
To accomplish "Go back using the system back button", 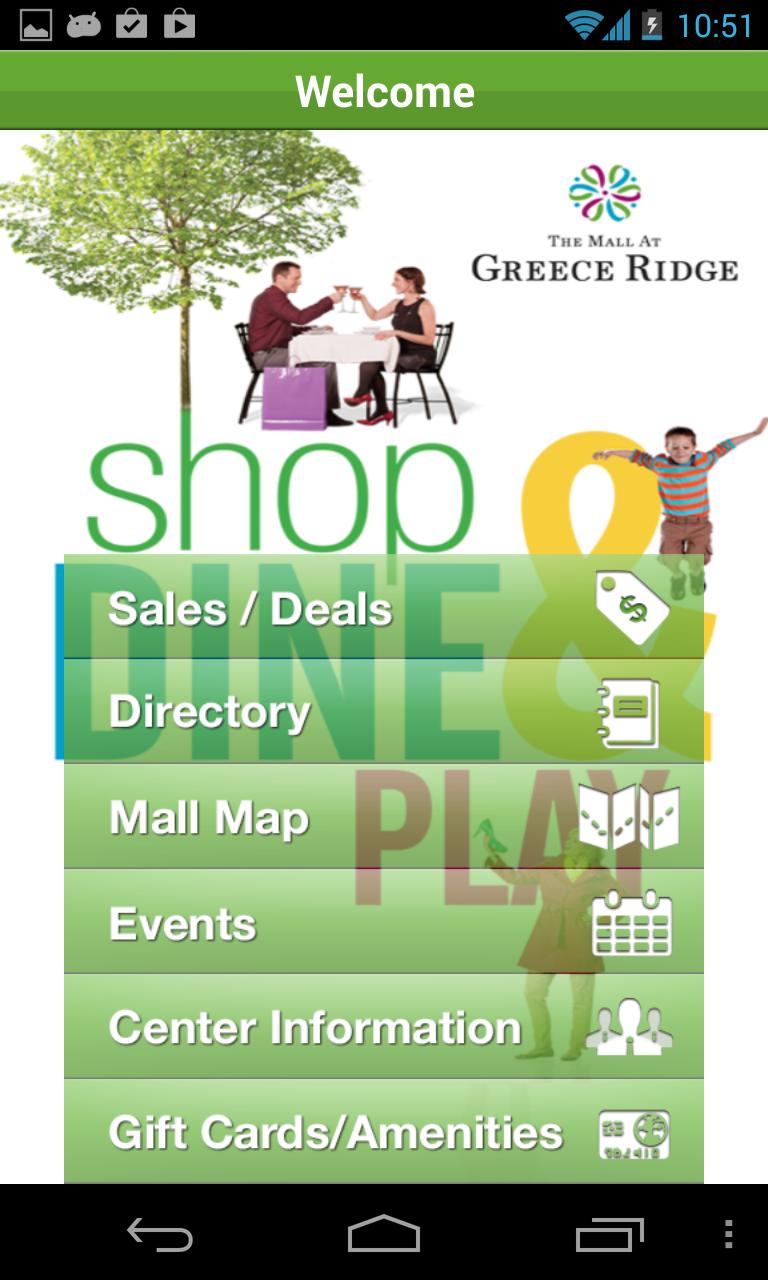I will [x=160, y=1235].
